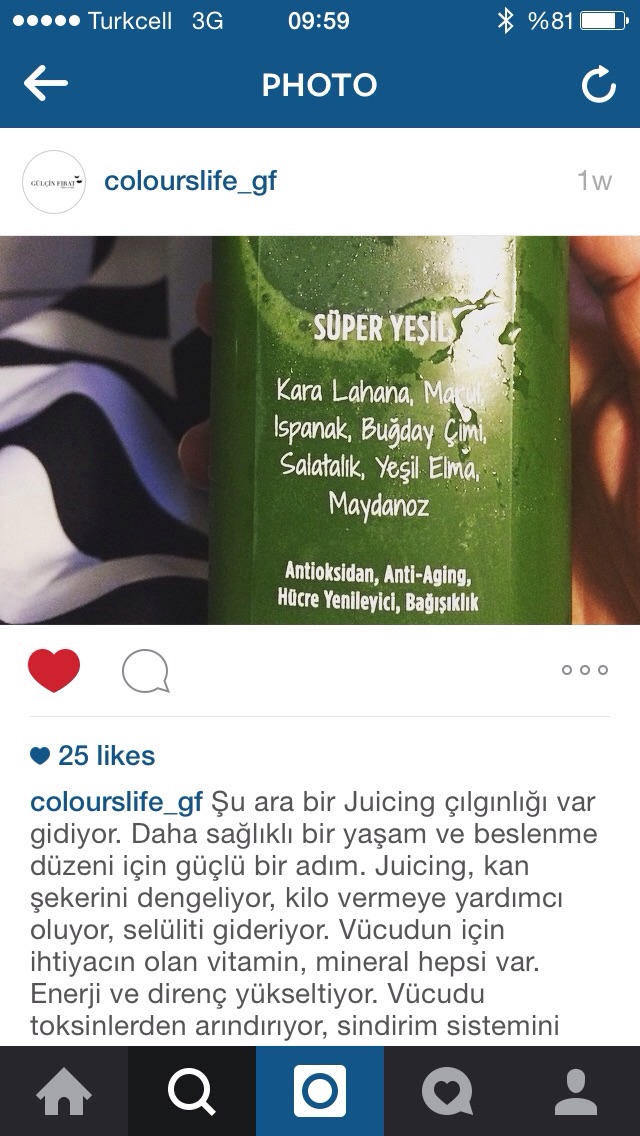Open colourslife_gf profile picture

point(54,182)
